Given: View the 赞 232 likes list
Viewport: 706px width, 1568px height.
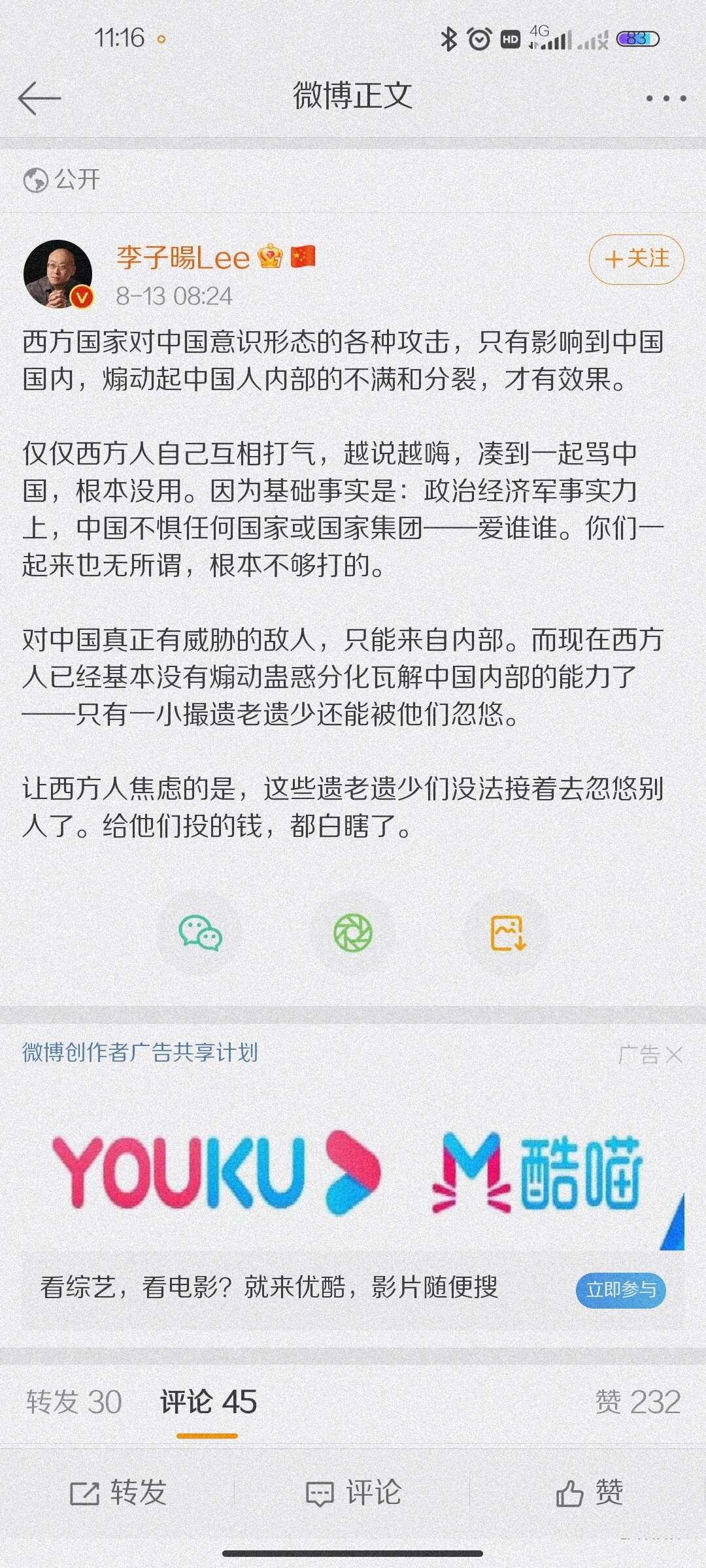Looking at the screenshot, I should coord(637,1402).
